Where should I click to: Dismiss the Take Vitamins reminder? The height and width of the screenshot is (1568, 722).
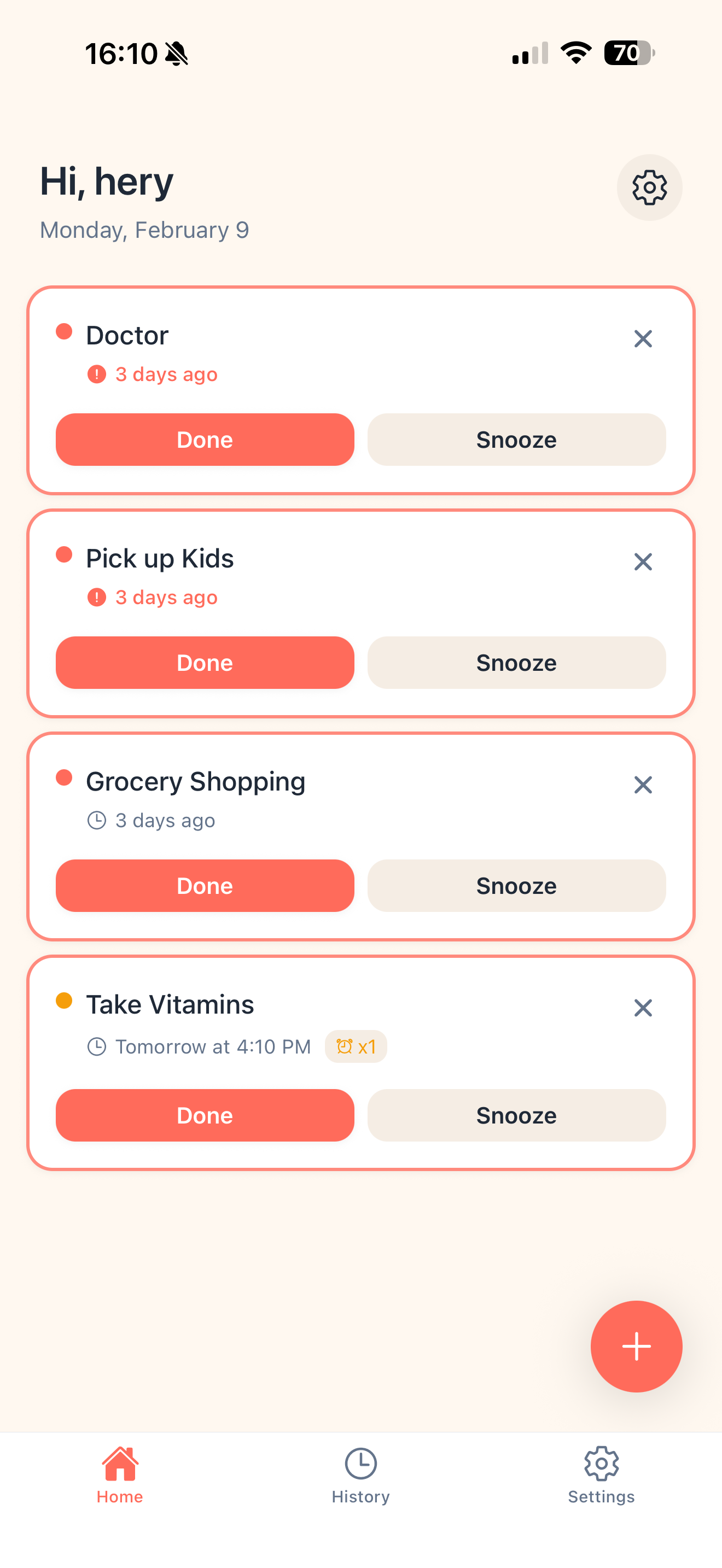click(x=643, y=1008)
